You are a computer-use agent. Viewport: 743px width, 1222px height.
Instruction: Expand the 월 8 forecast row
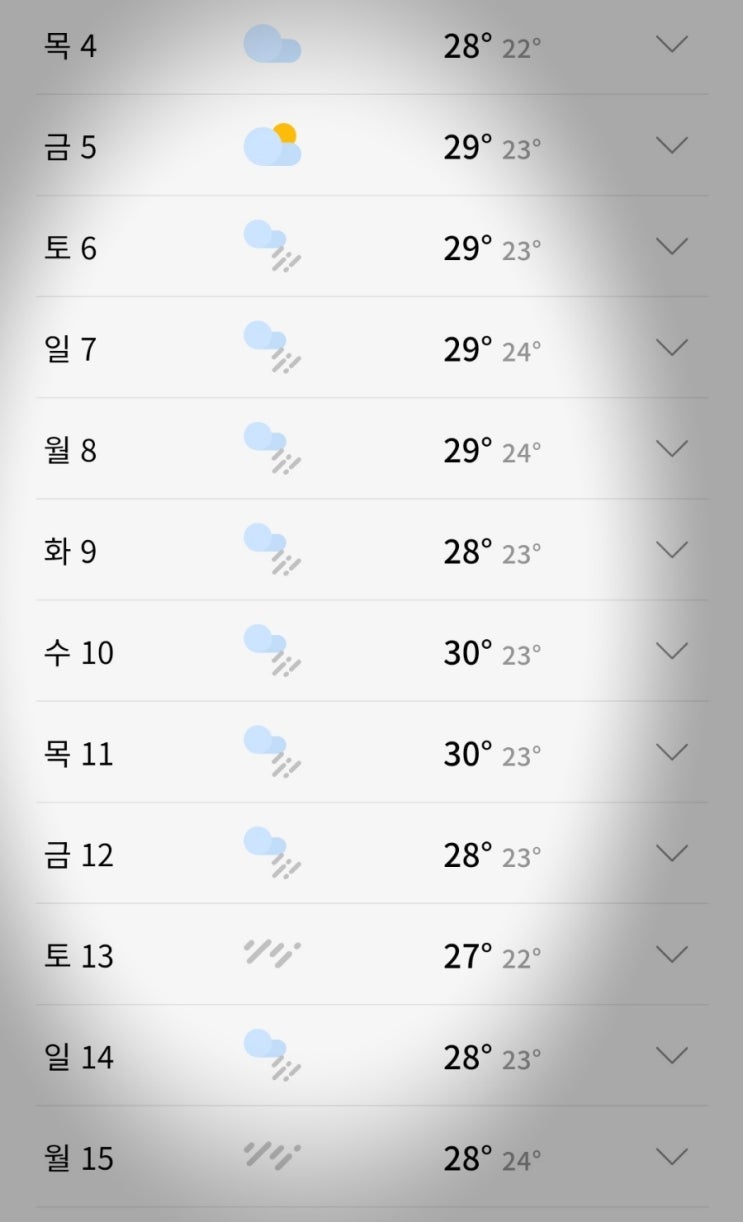click(671, 448)
